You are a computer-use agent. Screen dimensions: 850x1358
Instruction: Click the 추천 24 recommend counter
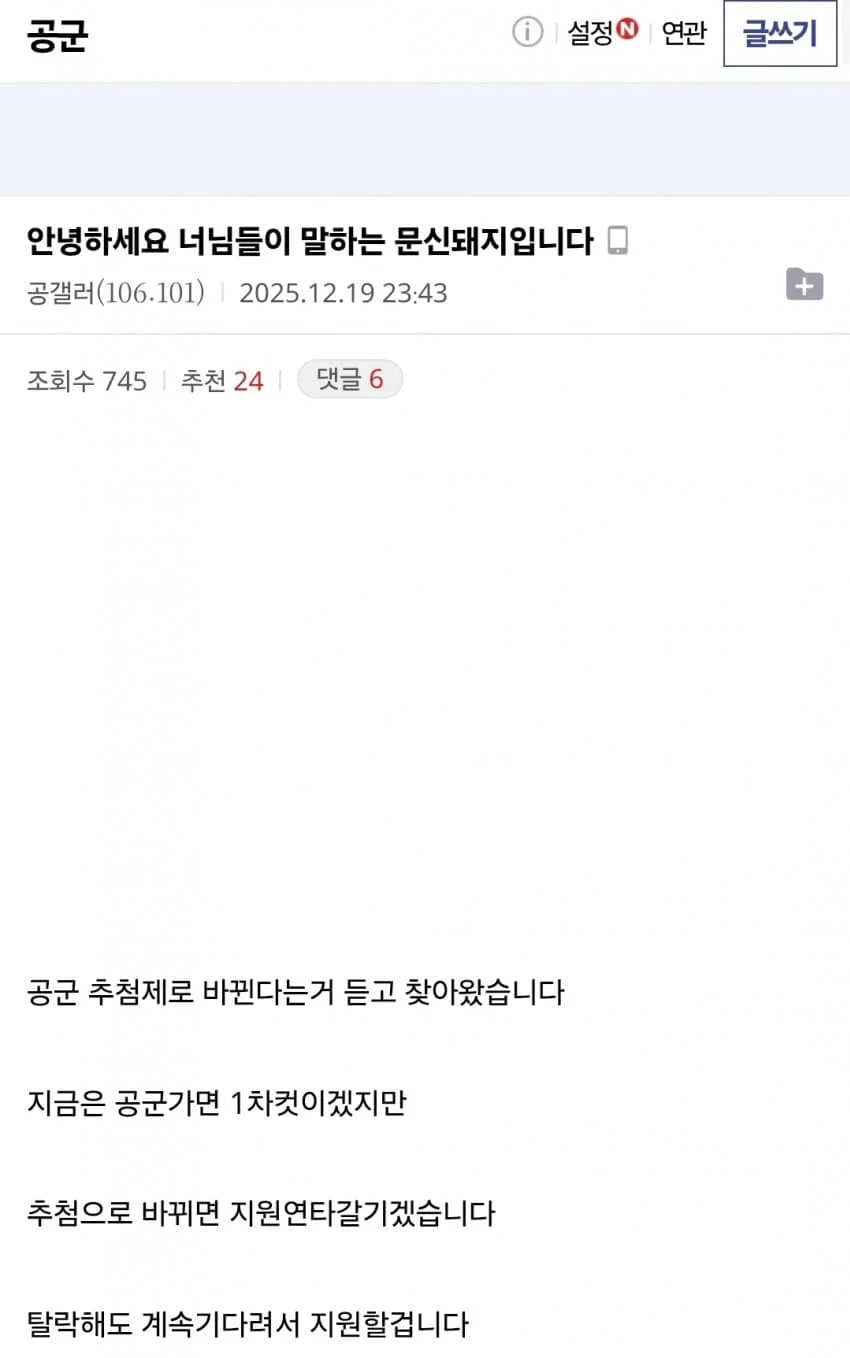(223, 380)
